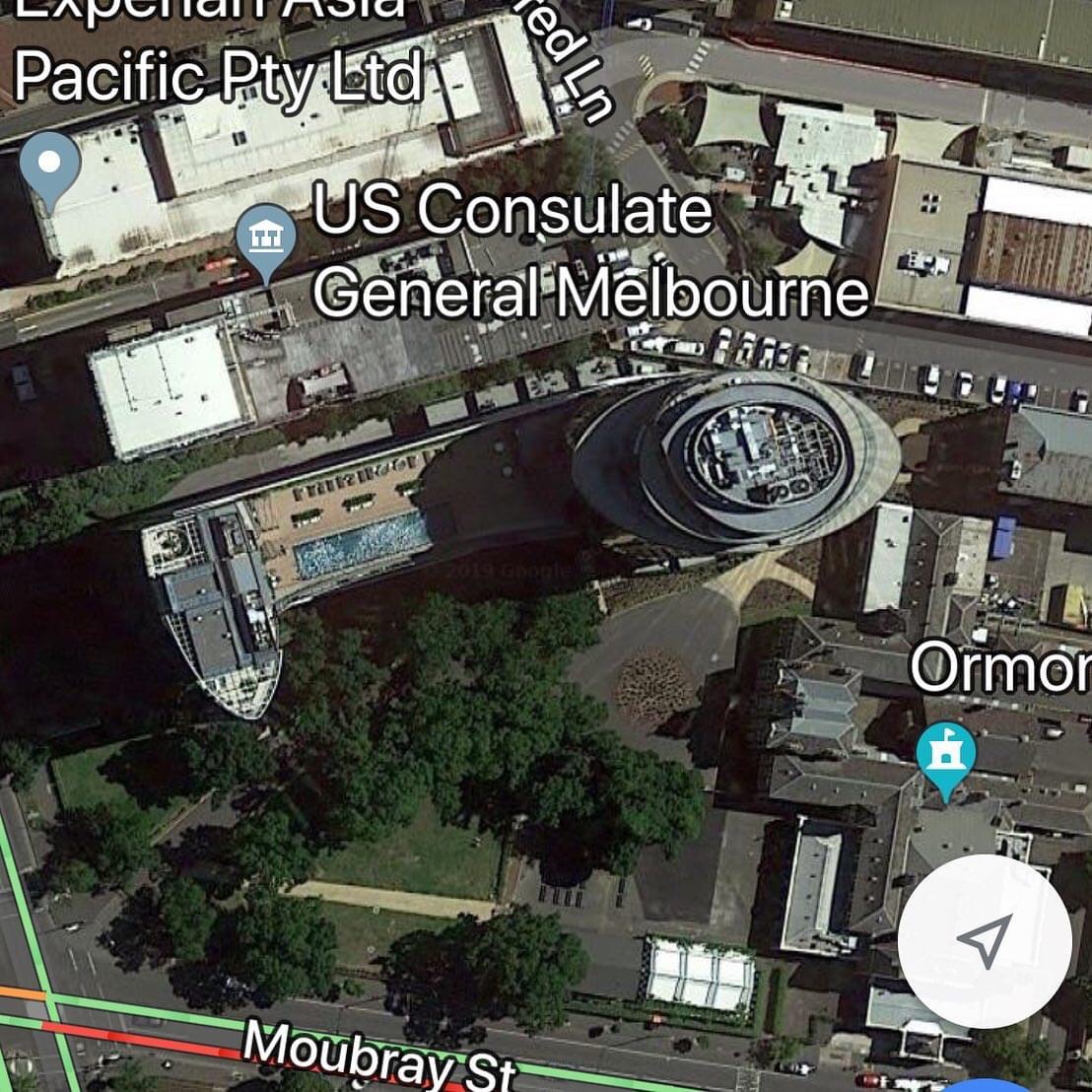The image size is (1092, 1092).
Task: Open the teal Ormond place marker
Action: tap(946, 756)
